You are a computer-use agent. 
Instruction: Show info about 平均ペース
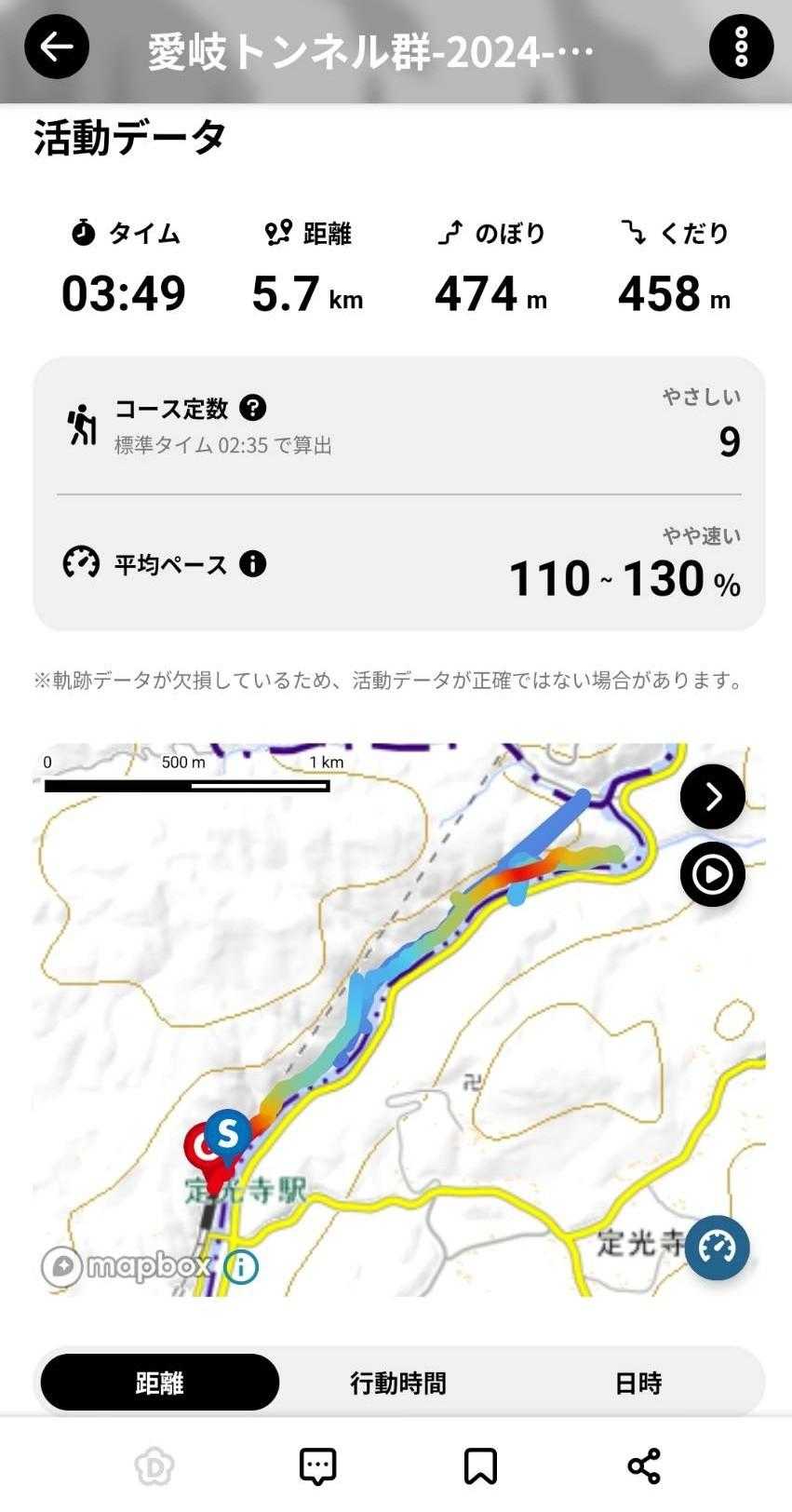tap(252, 563)
